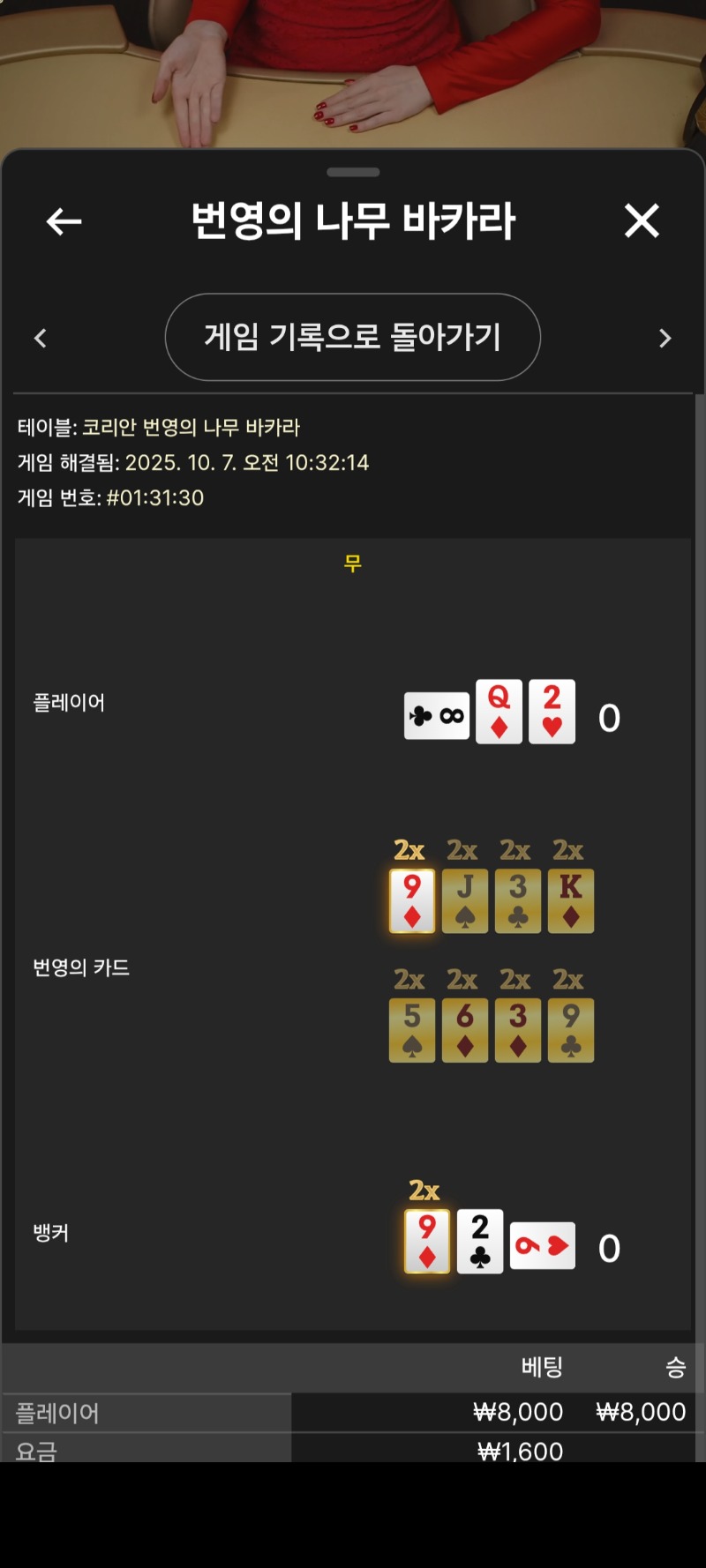Viewport: 706px width, 1568px height.
Task: Show the next game record
Action: pos(665,338)
